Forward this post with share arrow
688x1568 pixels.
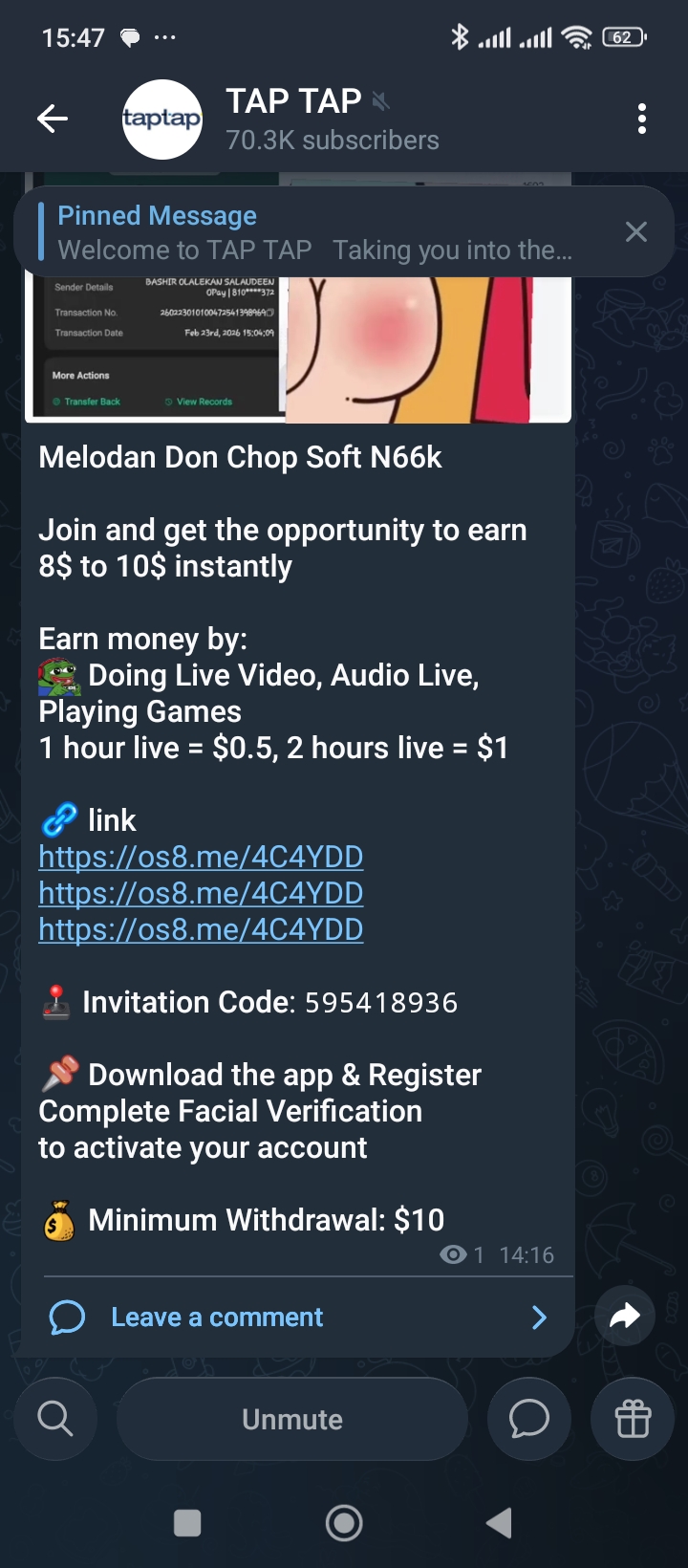624,1317
